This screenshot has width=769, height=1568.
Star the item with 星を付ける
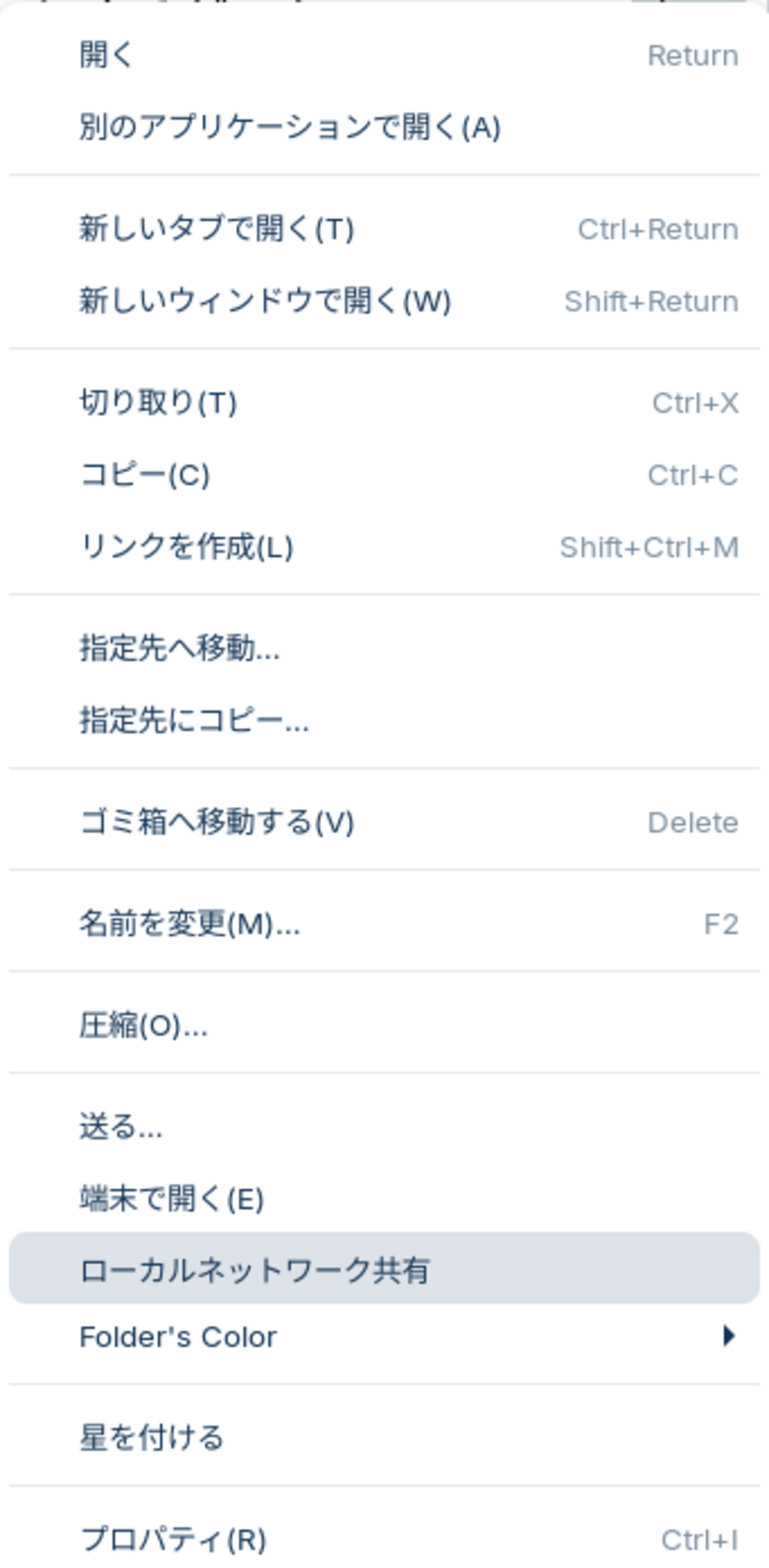pos(151,1438)
